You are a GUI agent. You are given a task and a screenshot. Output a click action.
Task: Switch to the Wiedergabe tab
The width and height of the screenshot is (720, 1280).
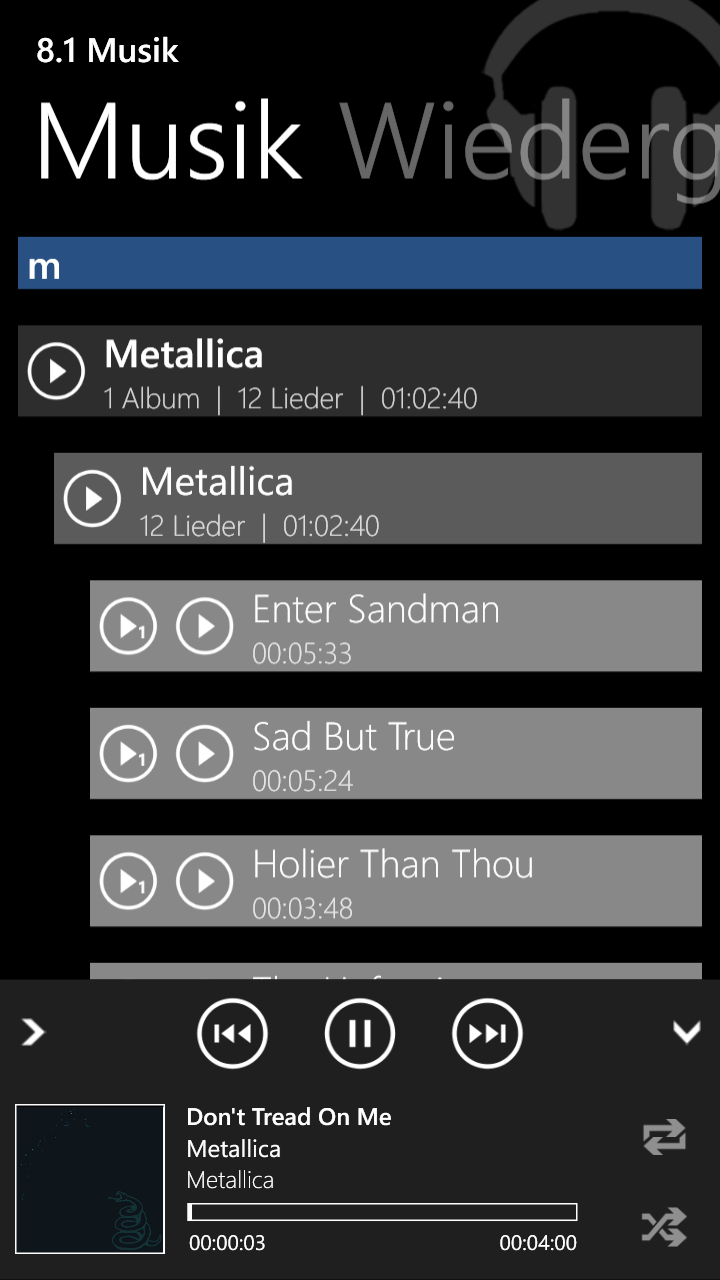click(530, 139)
